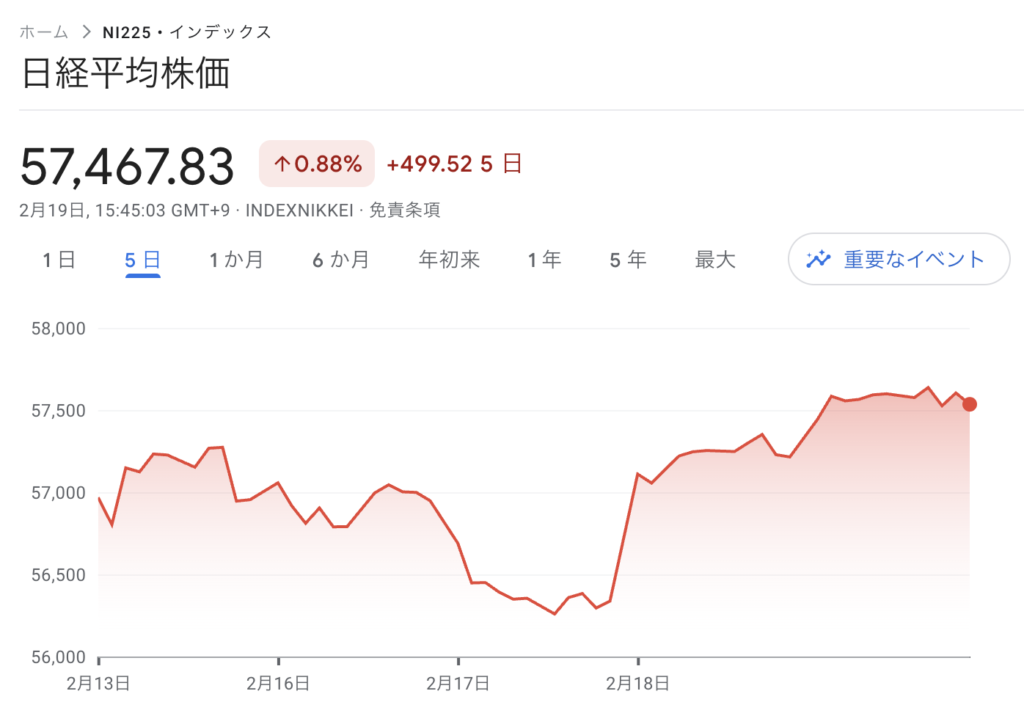Show the 6か月 chart range
The width and height of the screenshot is (1024, 713).
(x=341, y=260)
